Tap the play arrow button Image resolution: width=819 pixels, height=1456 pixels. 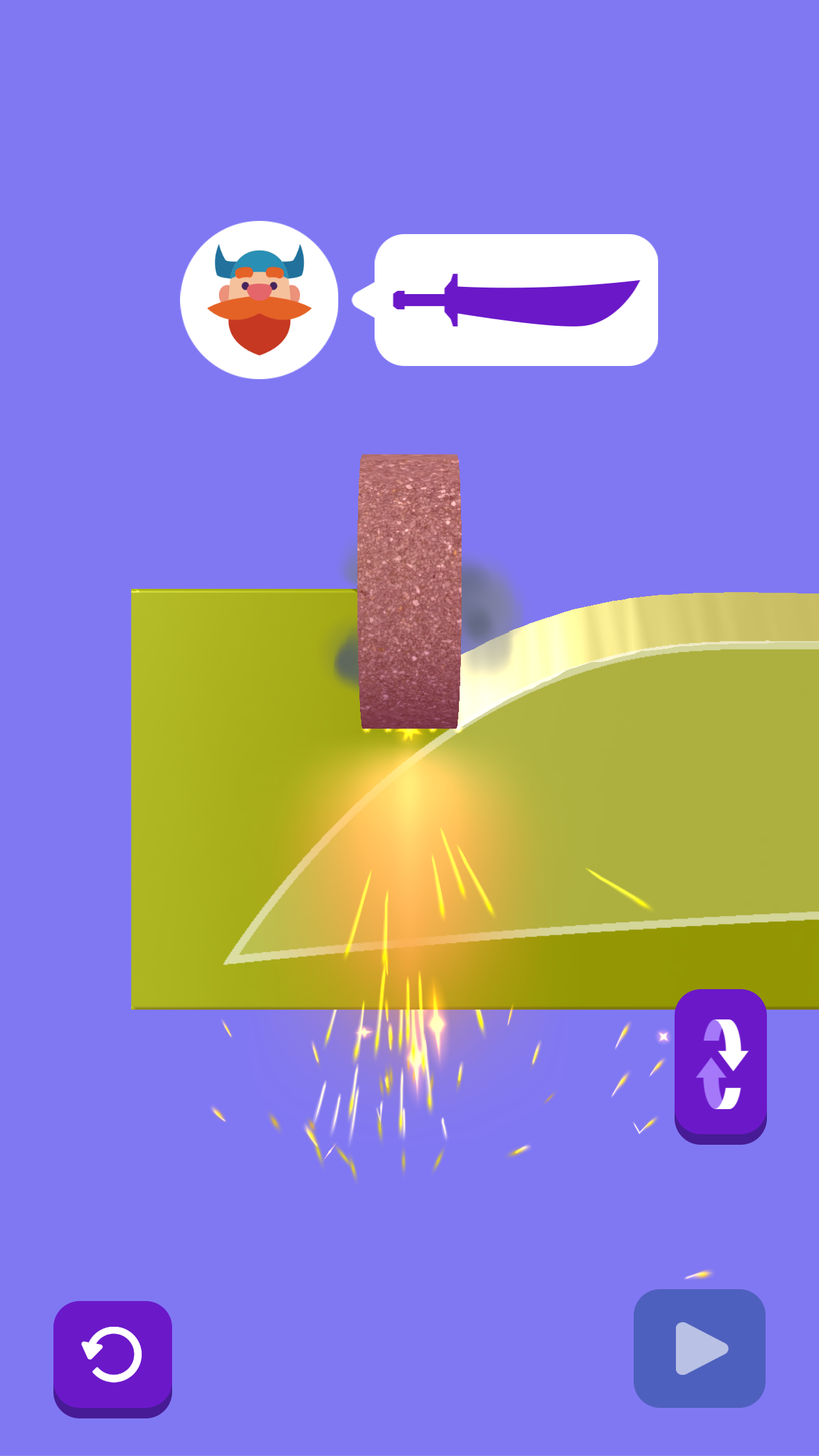pos(699,1348)
